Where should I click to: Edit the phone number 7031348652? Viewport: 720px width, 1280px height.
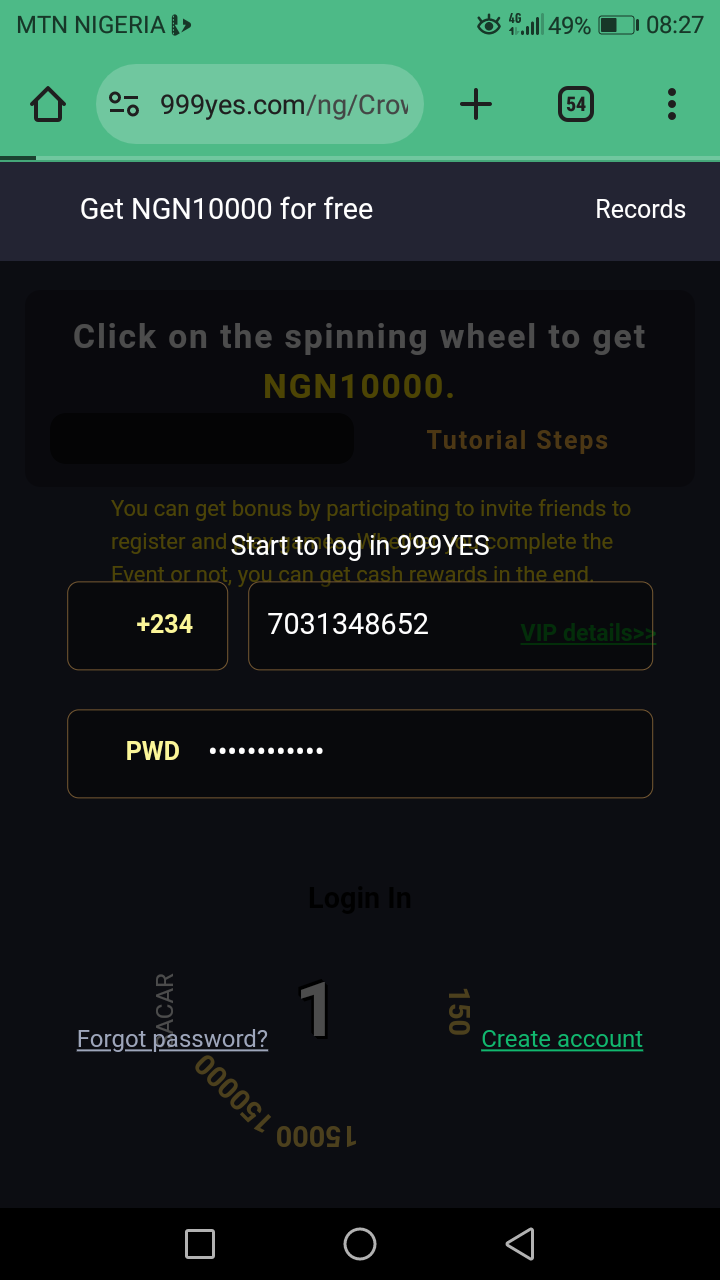(450, 625)
